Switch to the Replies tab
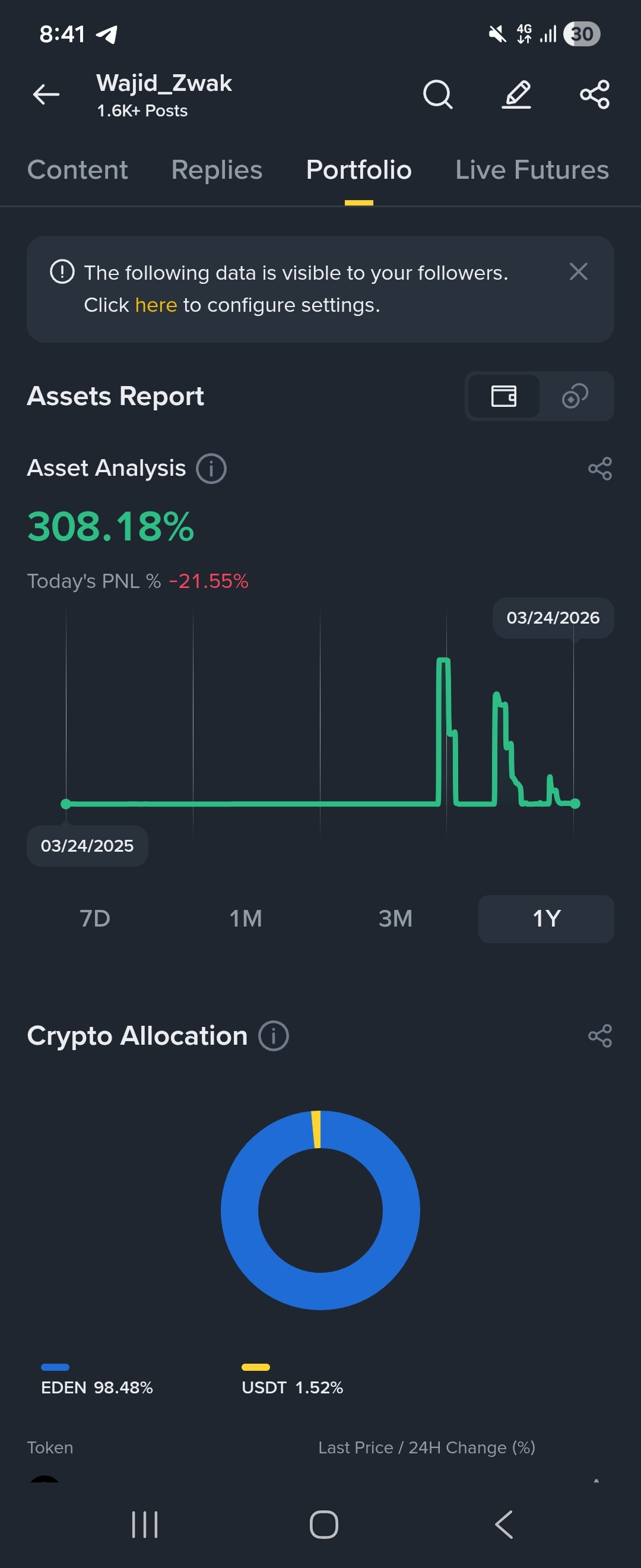 click(217, 170)
